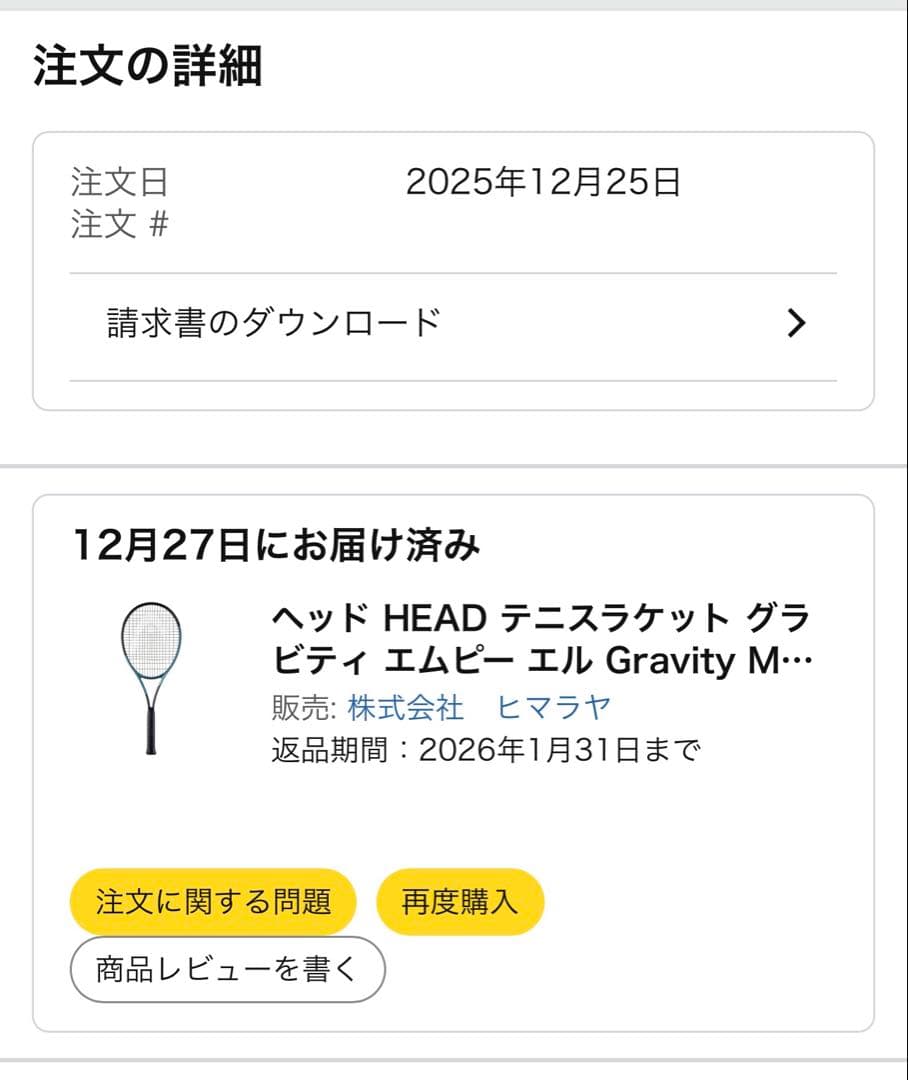This screenshot has width=908, height=1080.
Task: Click the truncated product title ellipsis
Action: coord(800,660)
